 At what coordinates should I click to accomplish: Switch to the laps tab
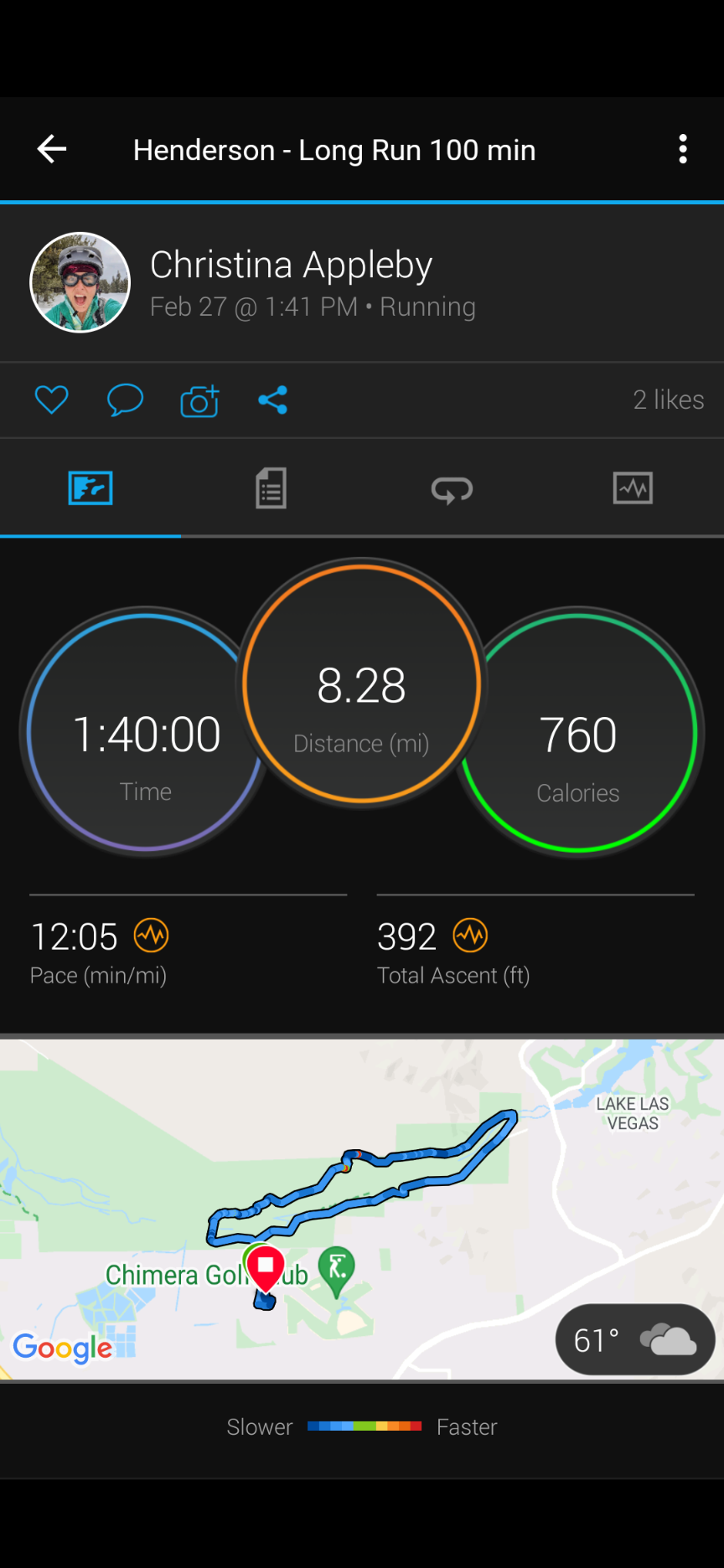(x=452, y=488)
